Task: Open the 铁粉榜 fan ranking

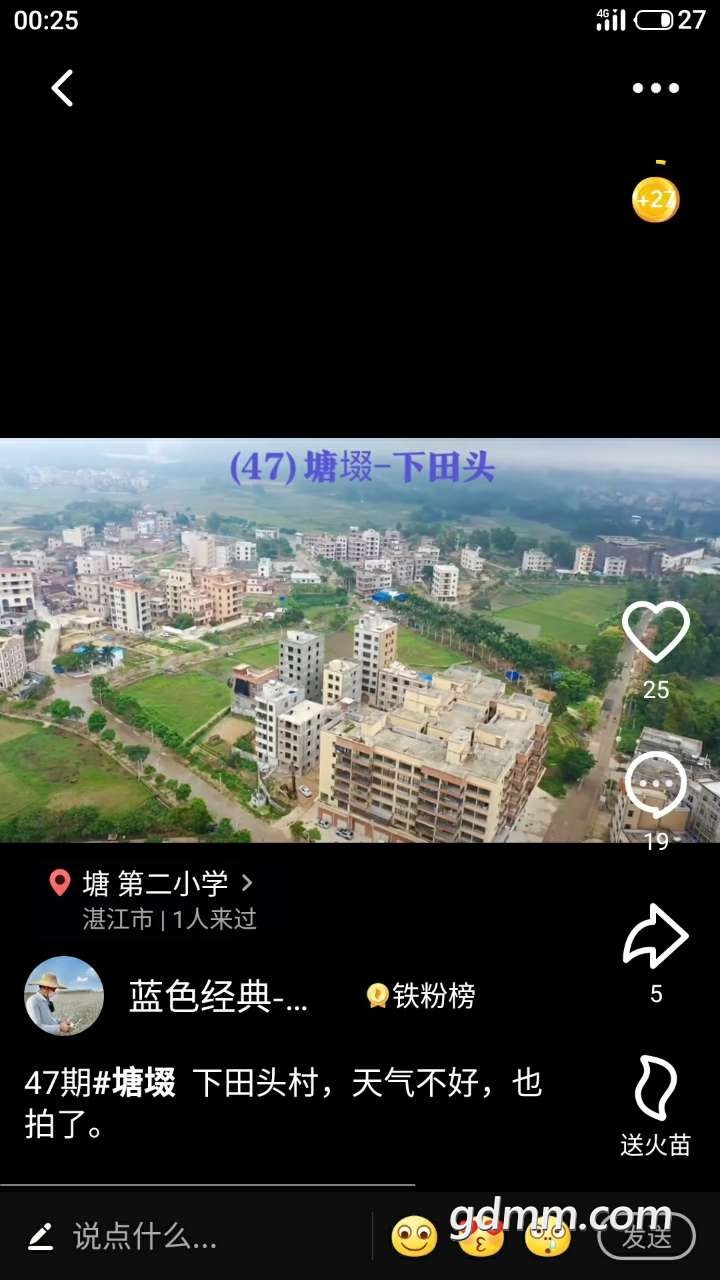Action: (x=421, y=996)
